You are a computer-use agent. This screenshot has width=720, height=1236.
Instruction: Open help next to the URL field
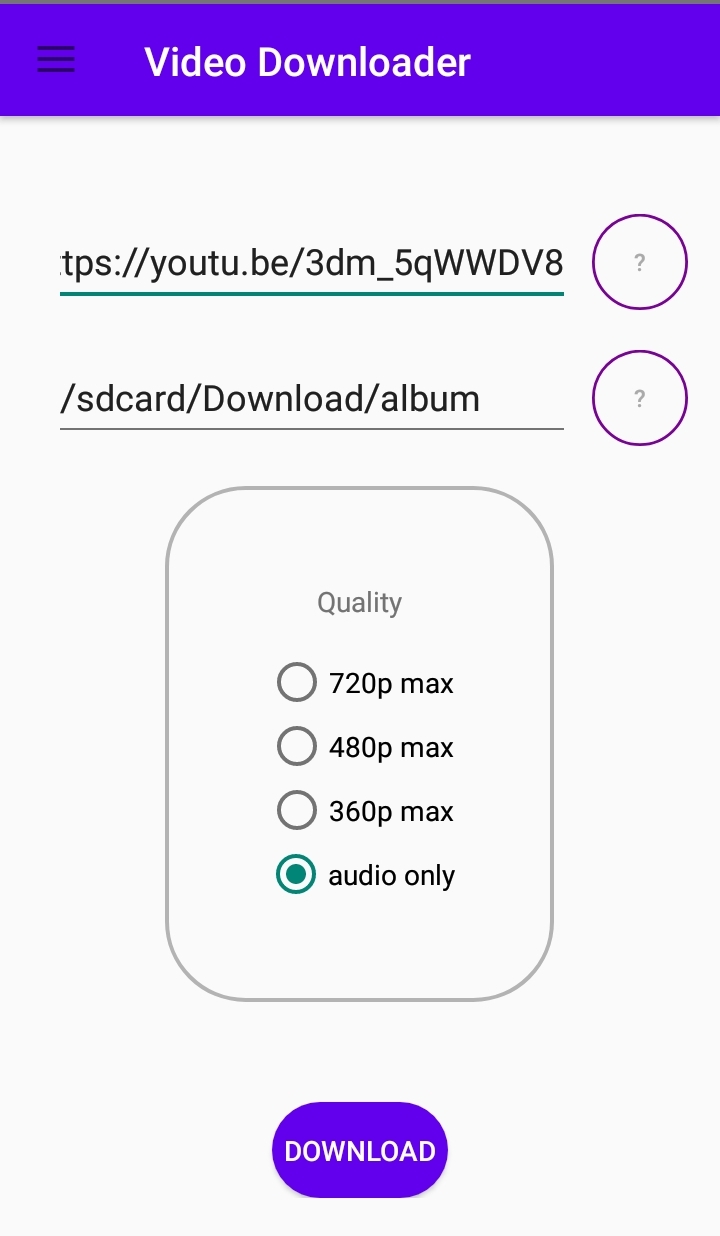640,264
